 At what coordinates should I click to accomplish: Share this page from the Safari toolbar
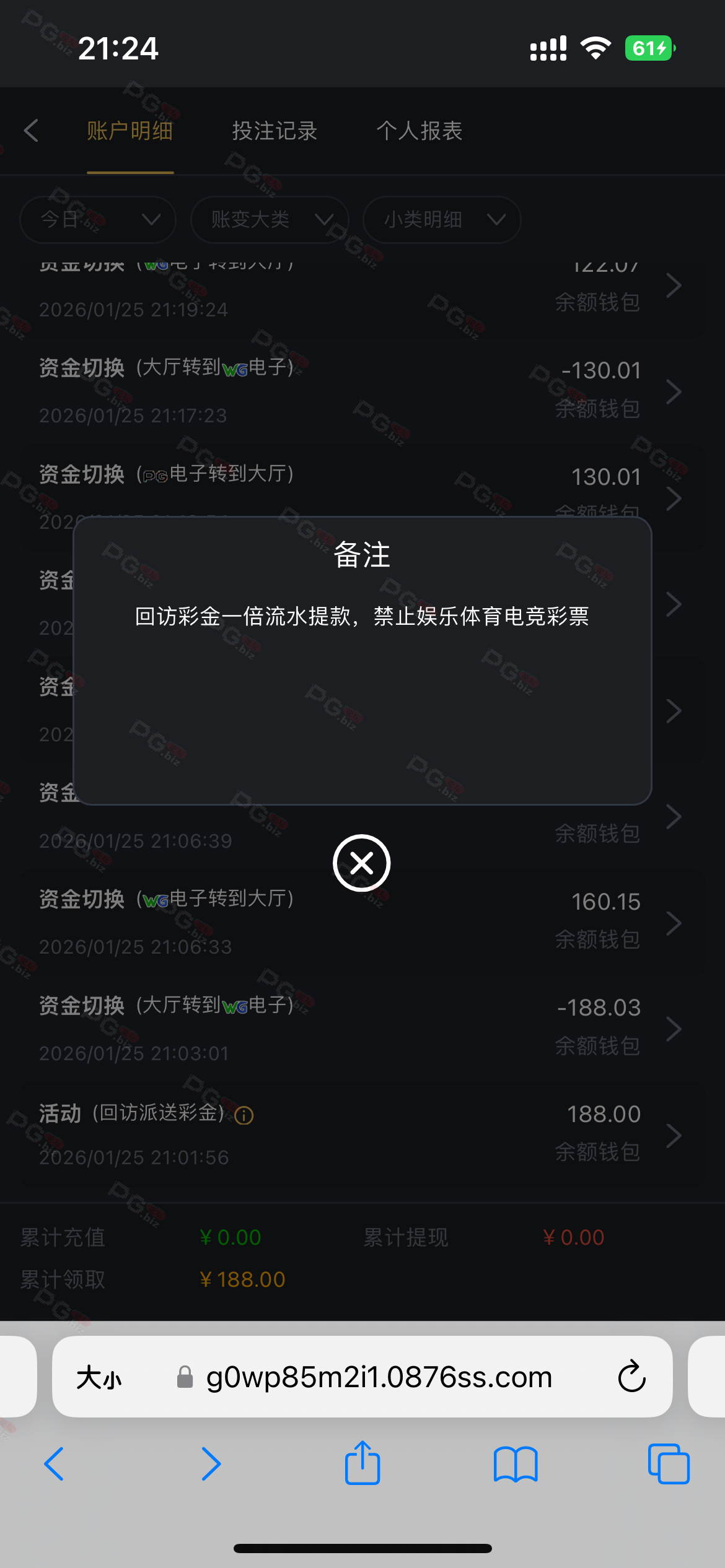click(362, 1463)
